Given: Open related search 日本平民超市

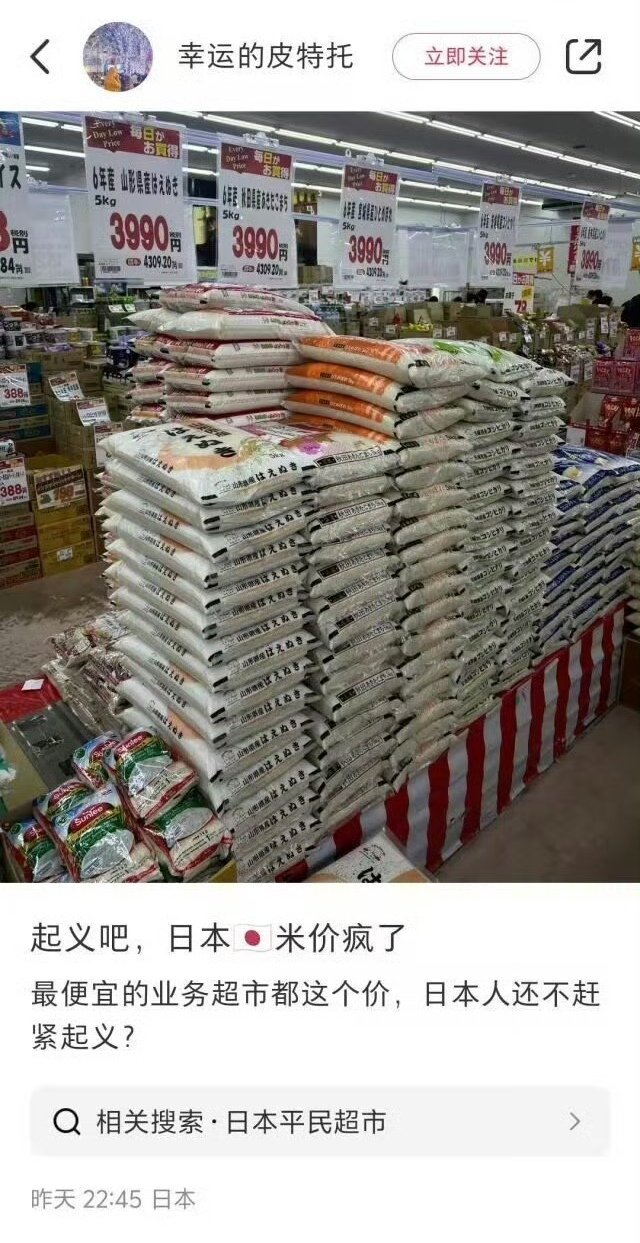Looking at the screenshot, I should click(320, 1122).
